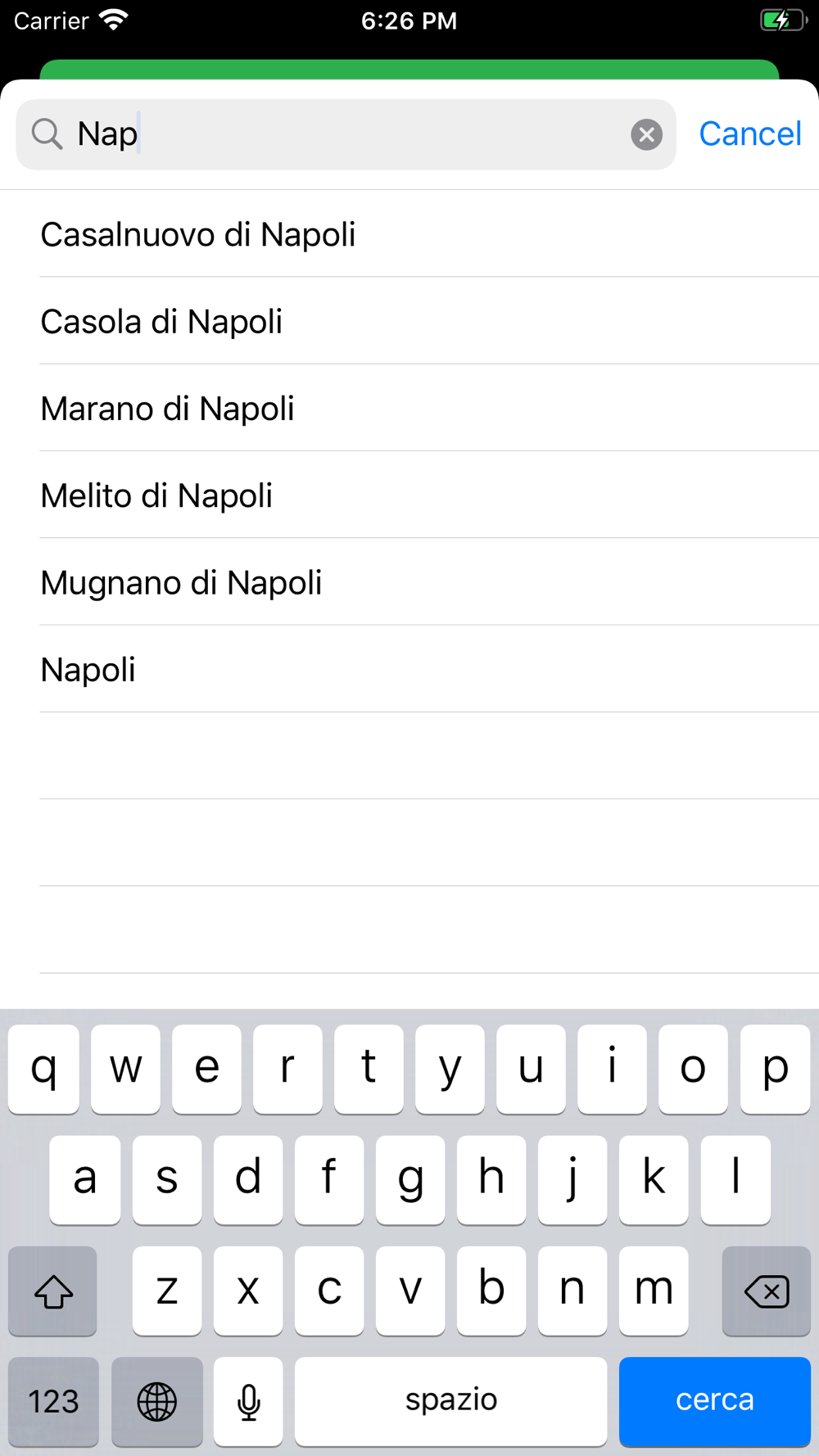Tap the blue cerca key
This screenshot has width=819, height=1456.
point(714,1400)
